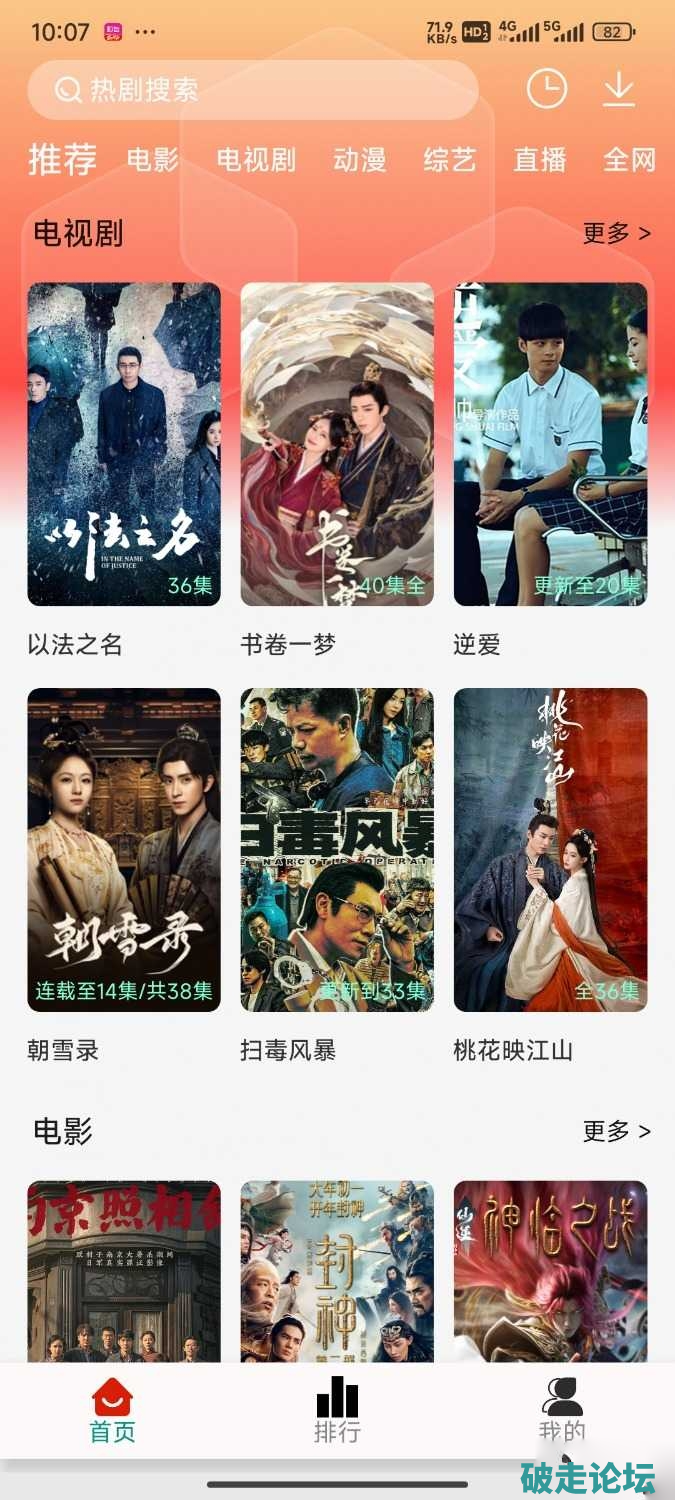Viewport: 675px width, 1500px height.
Task: Switch to the 电视剧 top tab
Action: pos(256,160)
